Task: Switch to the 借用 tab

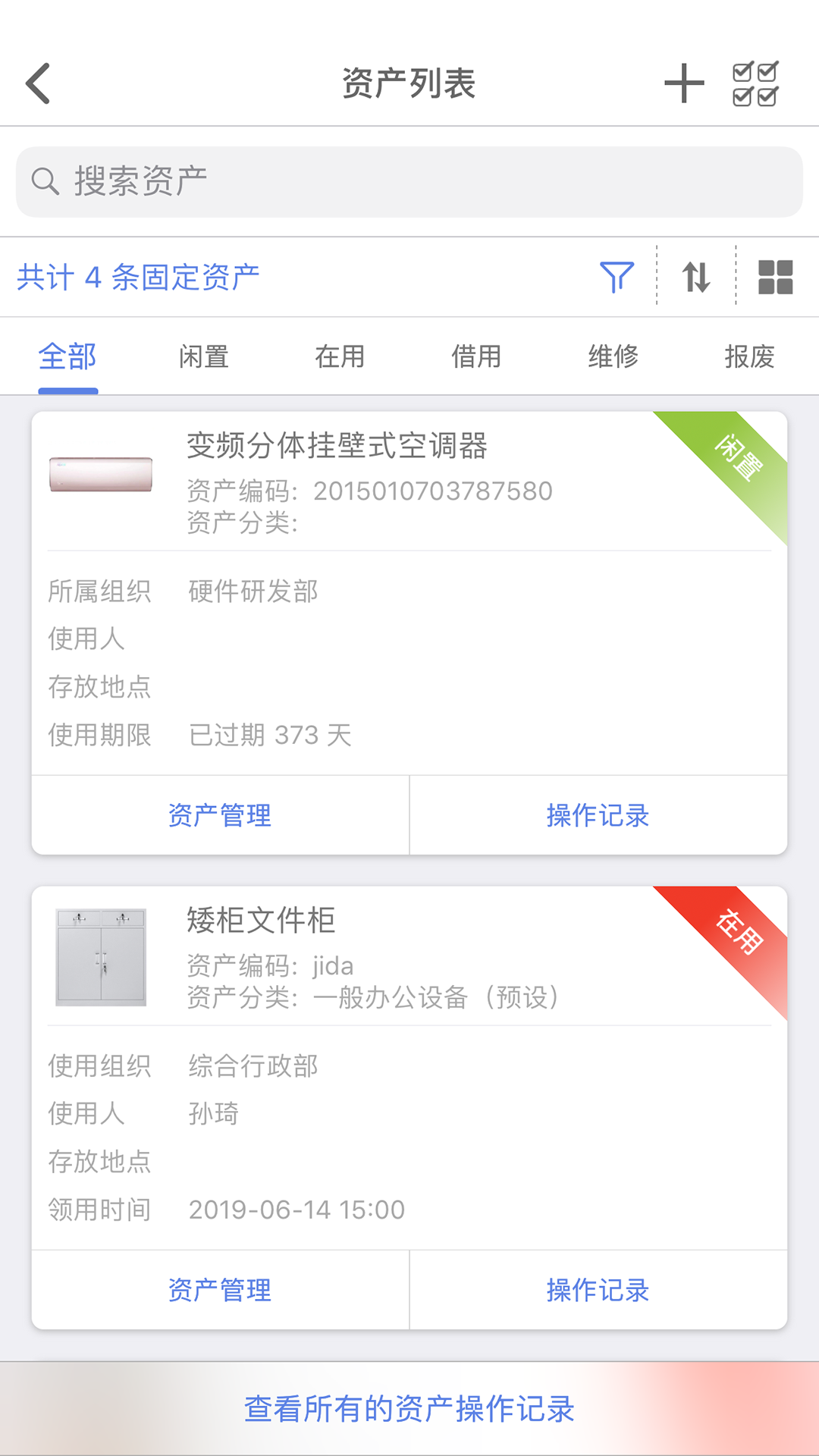Action: click(475, 356)
